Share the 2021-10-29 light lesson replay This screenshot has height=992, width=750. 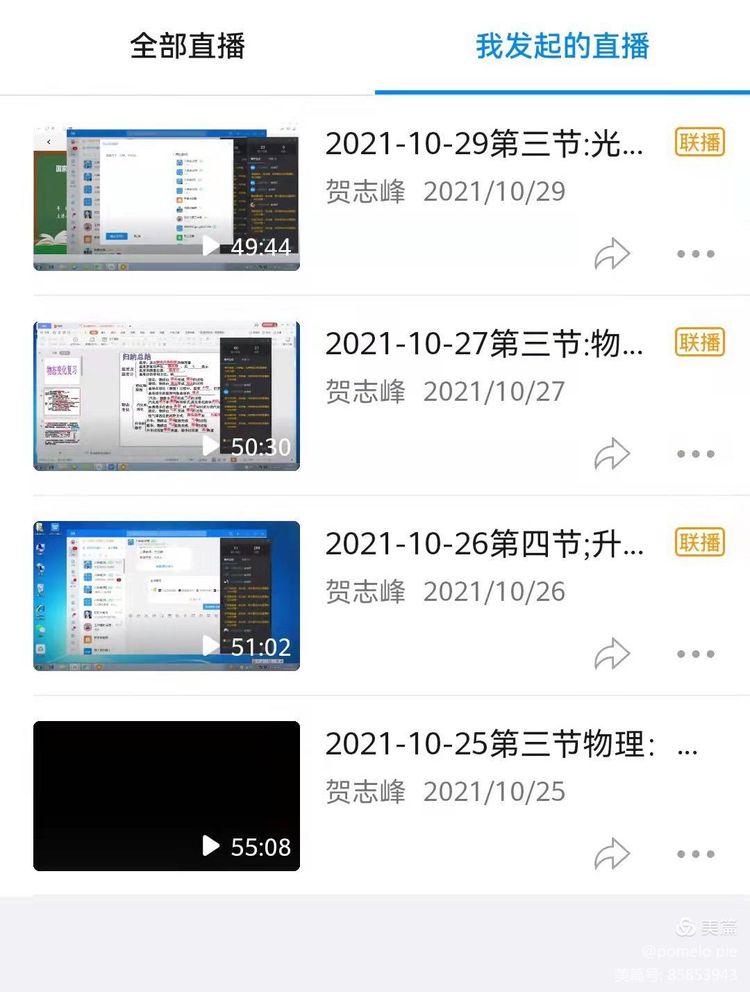(x=613, y=254)
